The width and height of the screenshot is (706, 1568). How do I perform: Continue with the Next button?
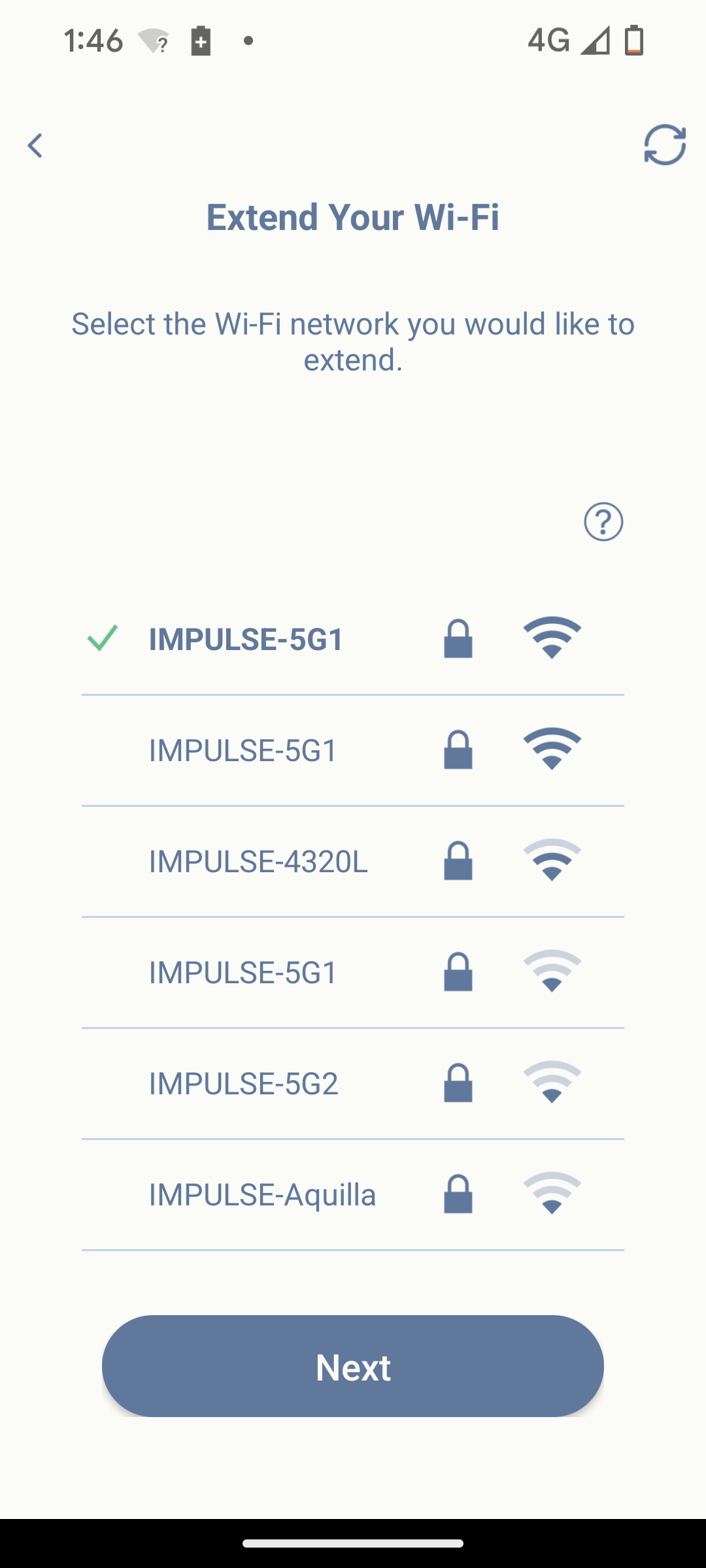click(353, 1366)
